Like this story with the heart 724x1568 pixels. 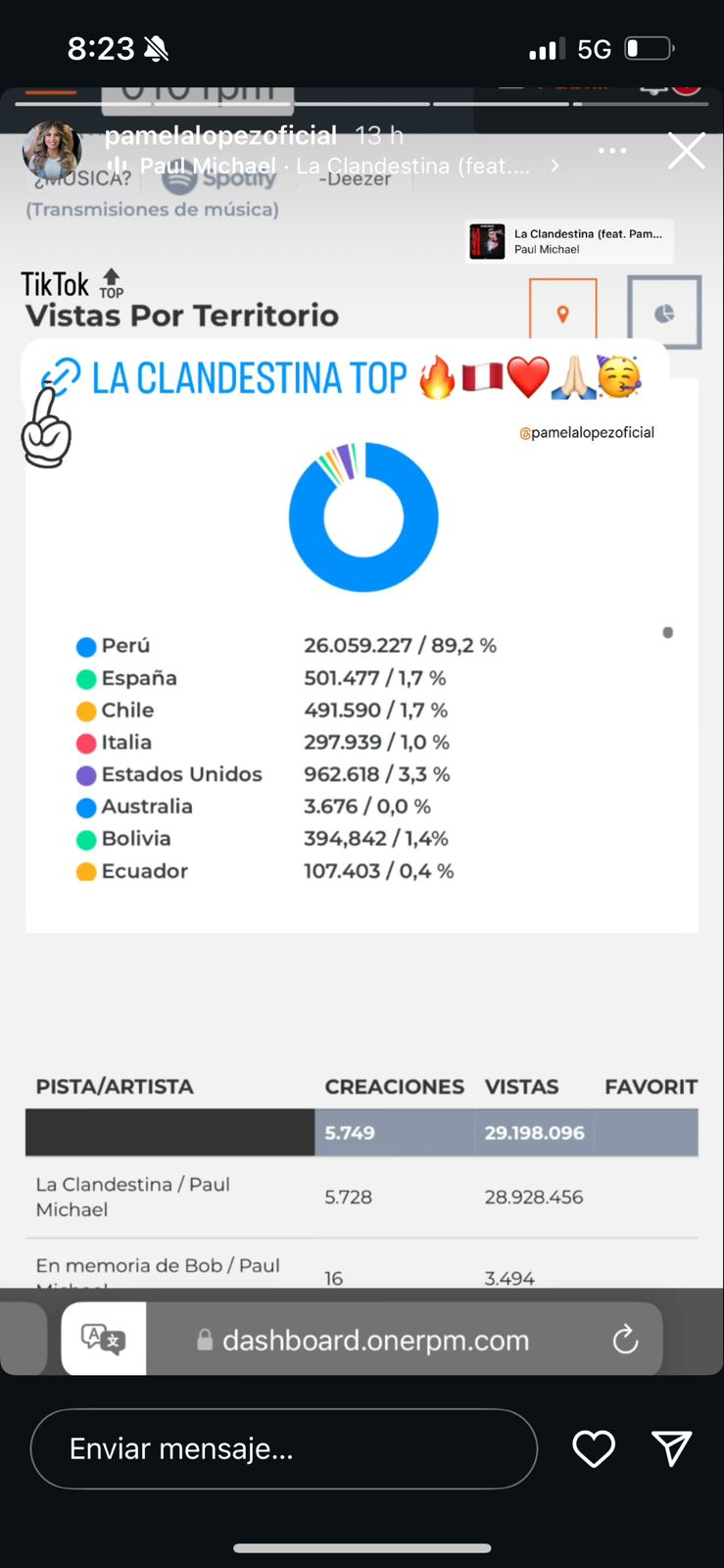(594, 1448)
